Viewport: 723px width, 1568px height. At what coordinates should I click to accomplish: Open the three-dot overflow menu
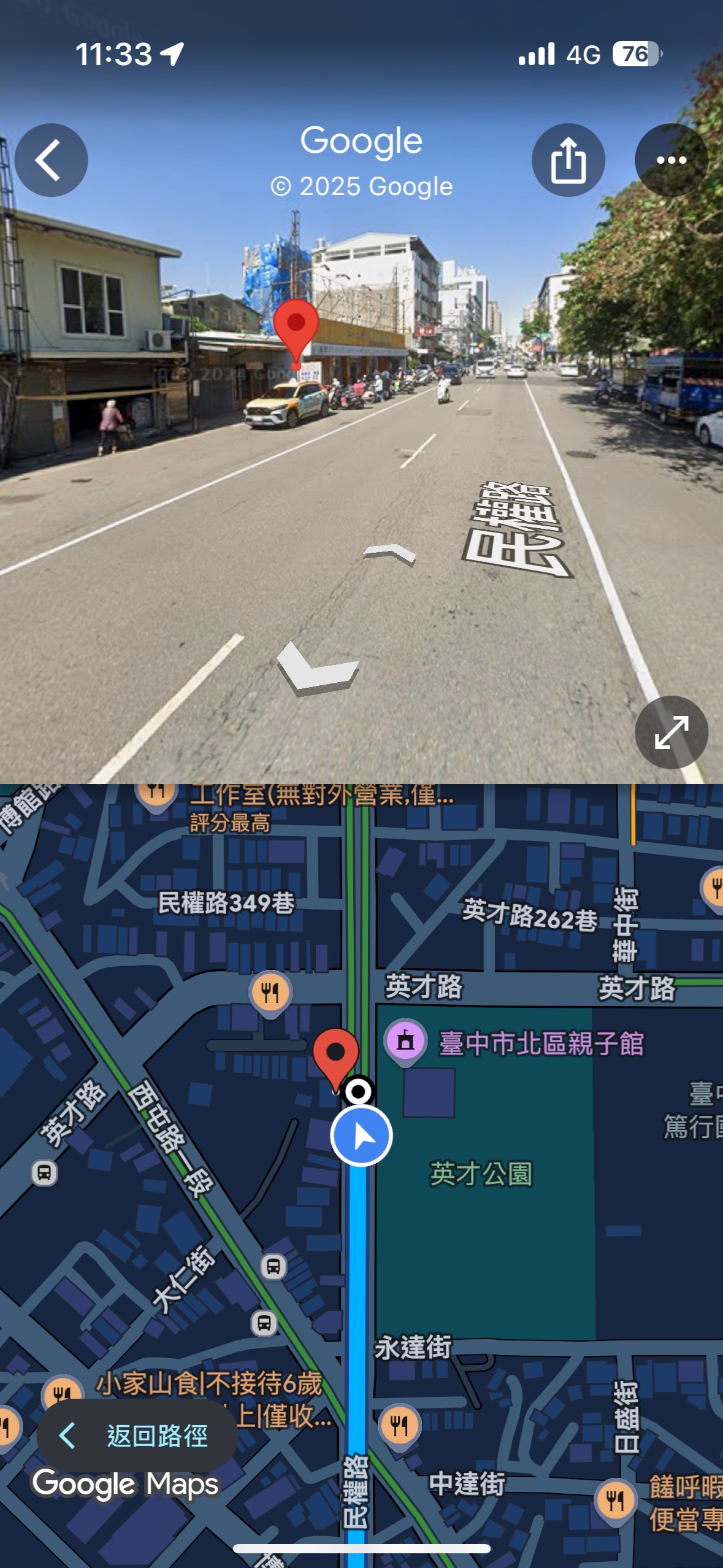[671, 160]
